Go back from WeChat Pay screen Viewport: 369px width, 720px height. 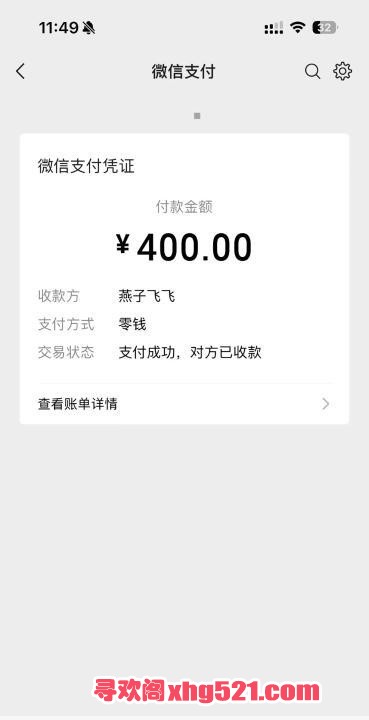tap(20, 72)
